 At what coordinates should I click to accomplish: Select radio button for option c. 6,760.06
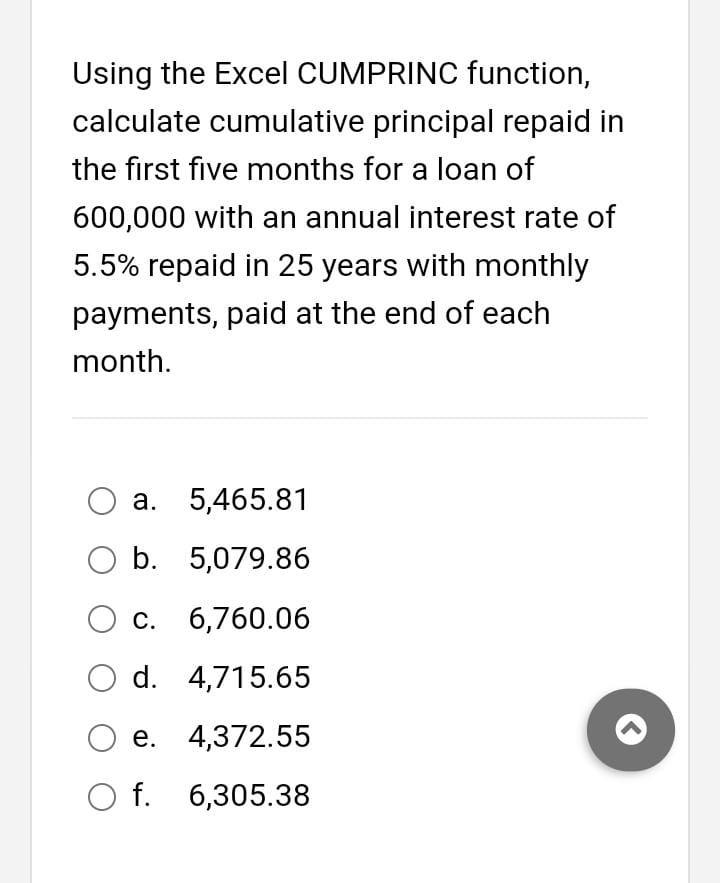click(x=102, y=619)
